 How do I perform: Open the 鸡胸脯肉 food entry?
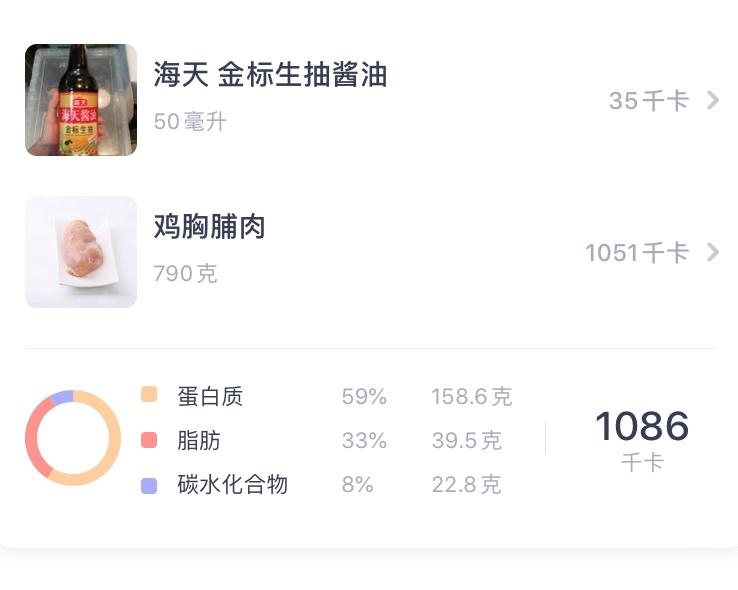click(x=372, y=252)
